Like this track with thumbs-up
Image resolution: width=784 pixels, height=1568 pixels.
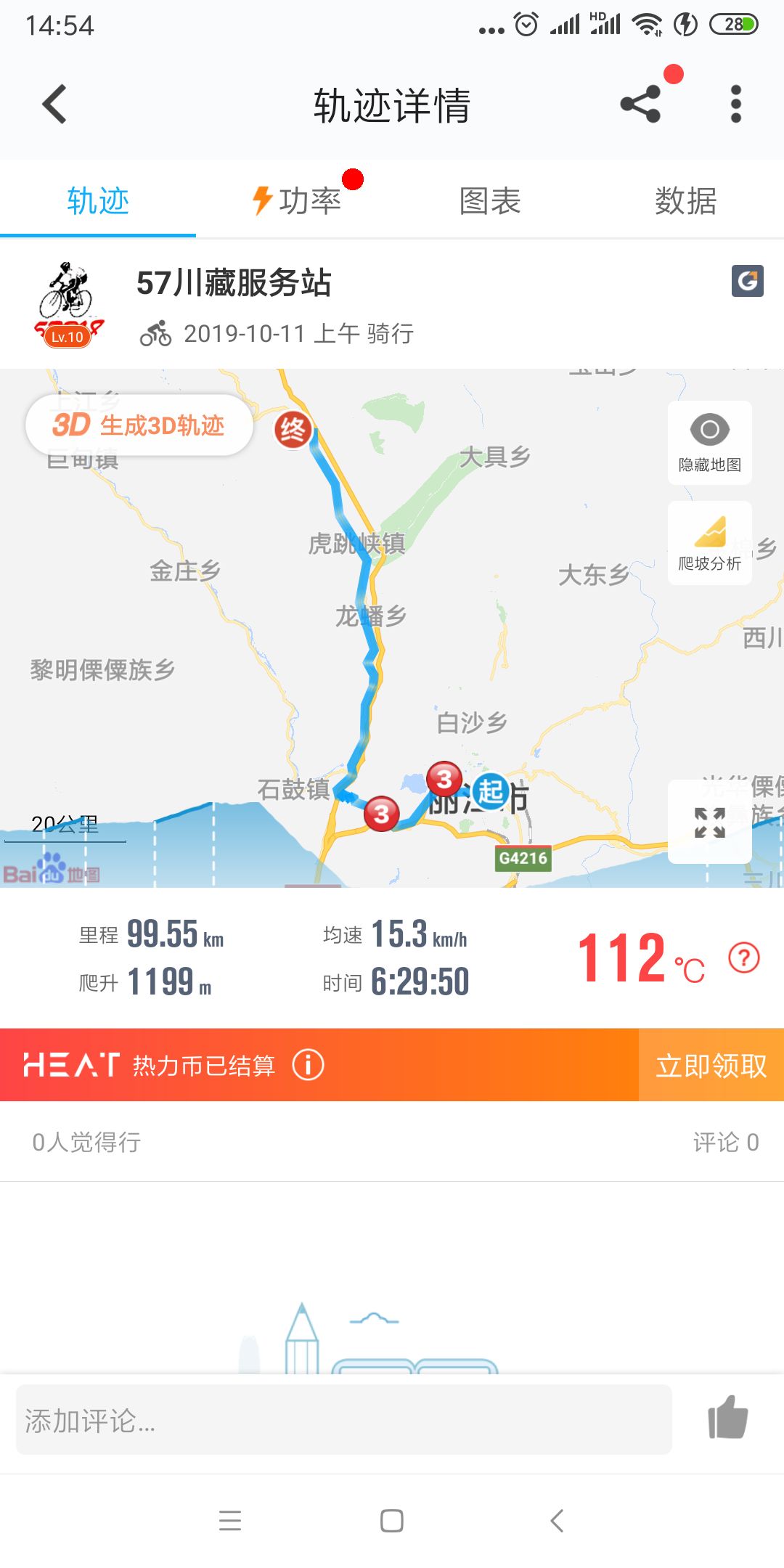point(727,1417)
